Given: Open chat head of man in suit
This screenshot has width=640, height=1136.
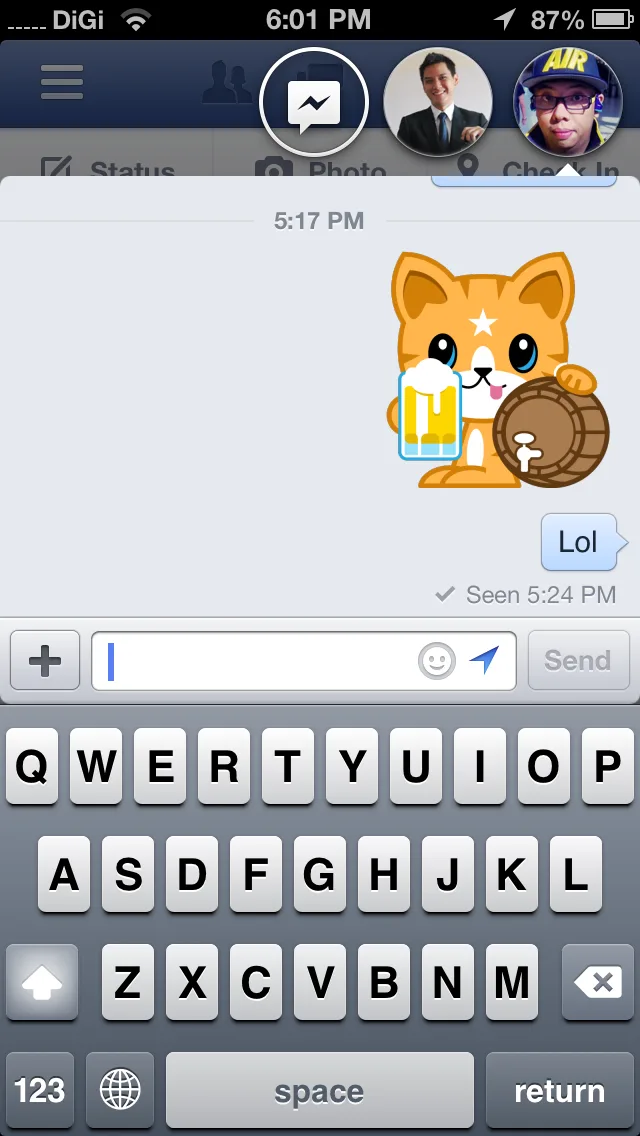Looking at the screenshot, I should [438, 103].
